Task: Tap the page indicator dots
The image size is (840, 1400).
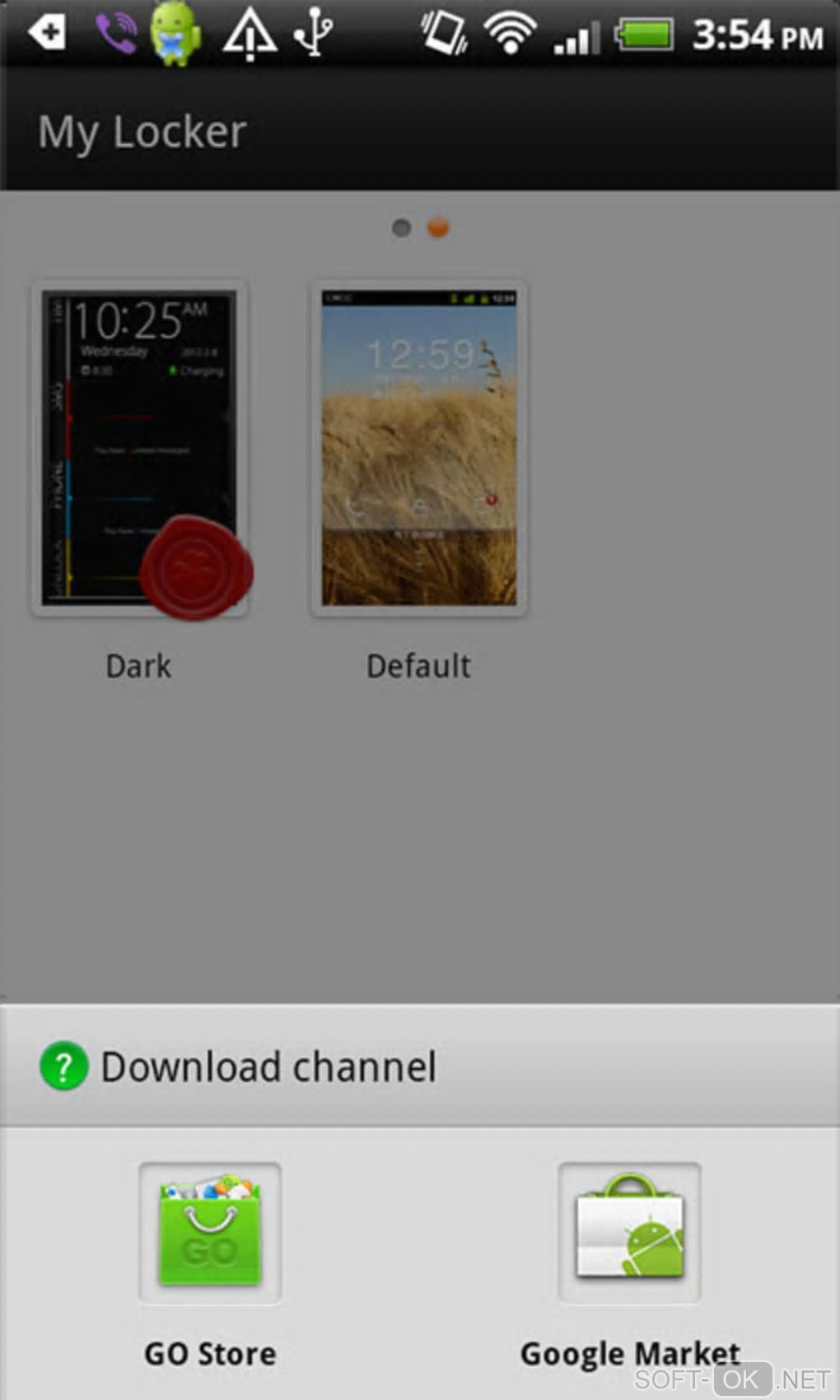Action: (420, 228)
